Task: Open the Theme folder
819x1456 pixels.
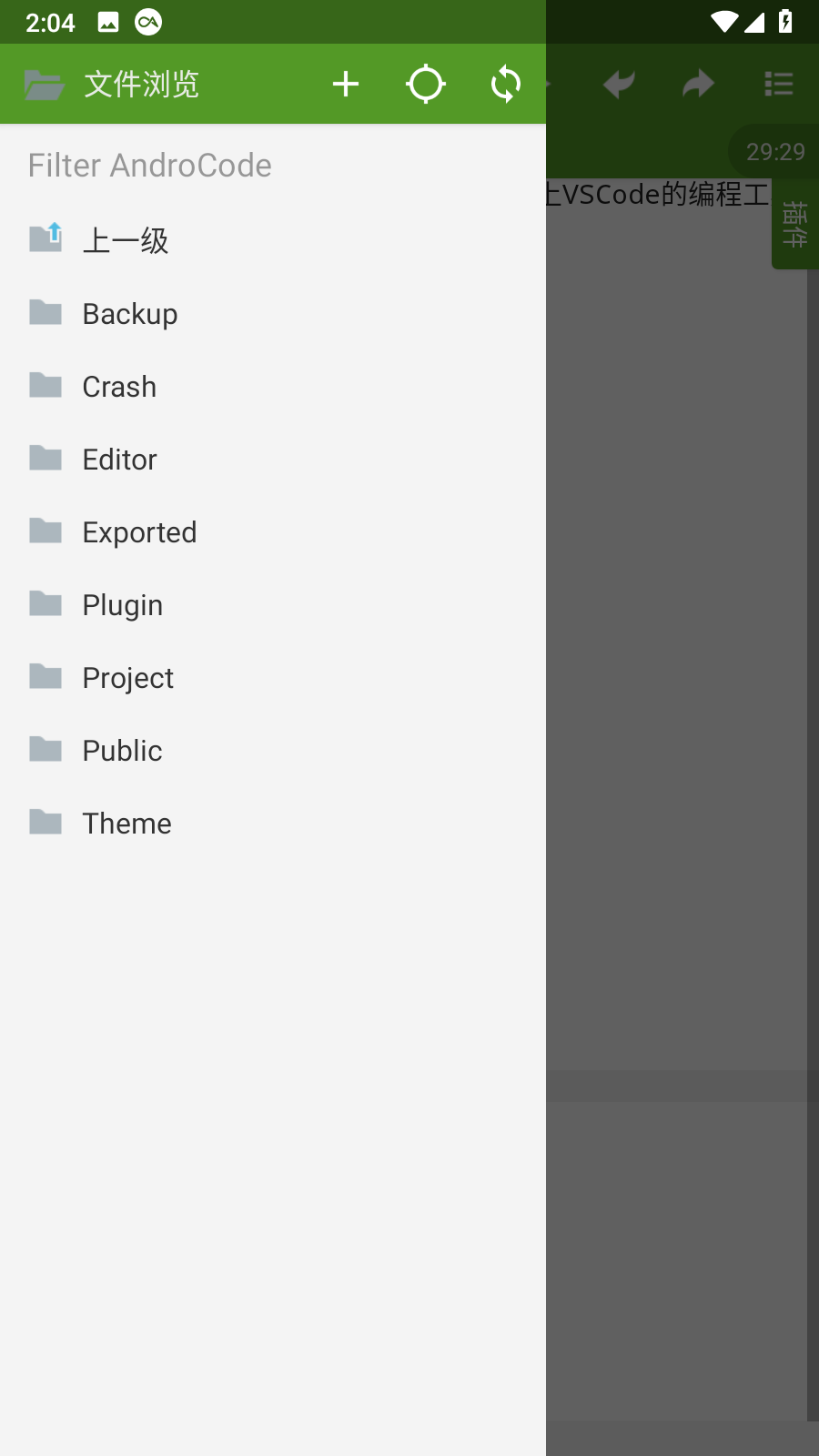Action: click(126, 824)
